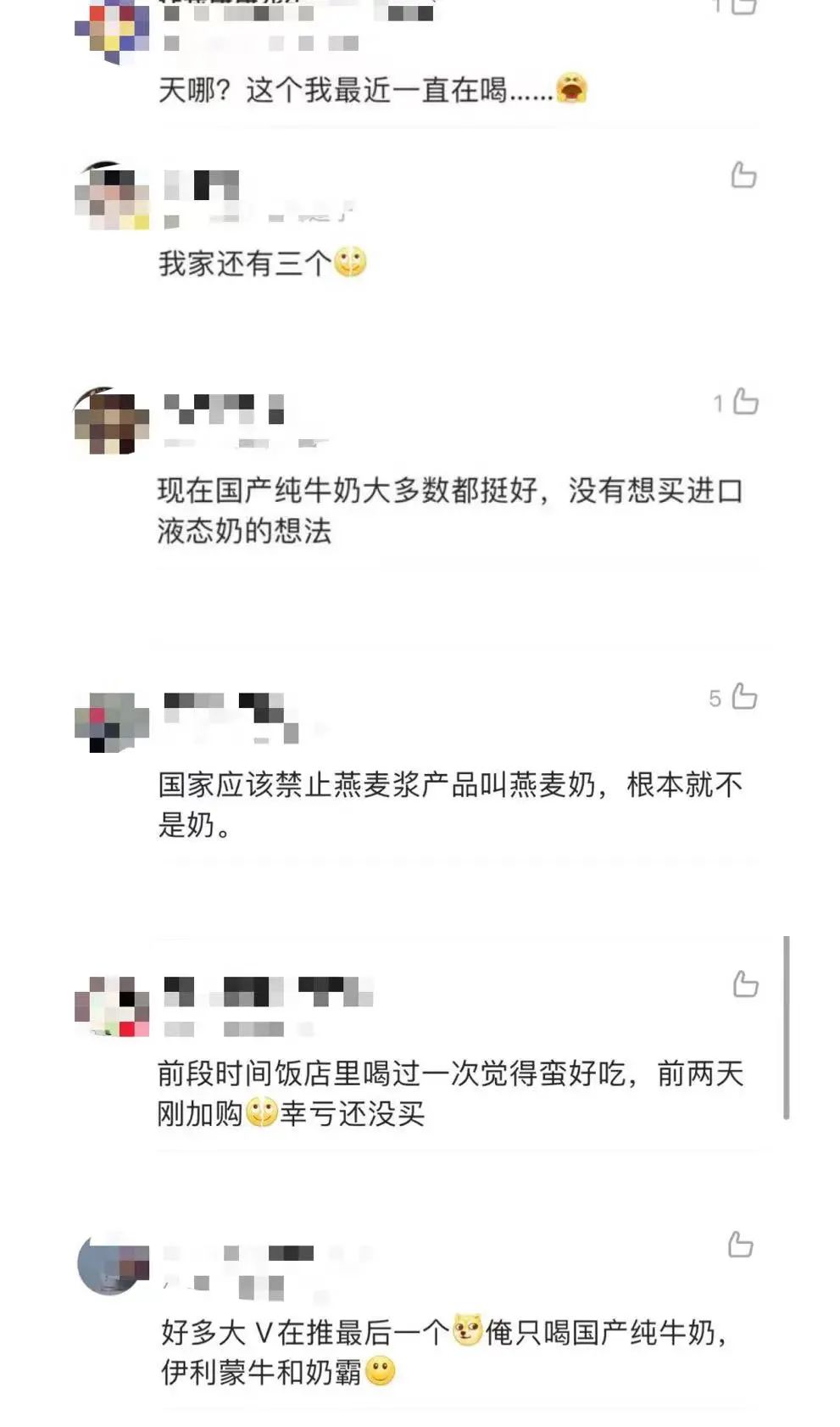This screenshot has height=1427, width=840.
Task: Like the comment 我家还有三个
Action: pyautogui.click(x=743, y=176)
